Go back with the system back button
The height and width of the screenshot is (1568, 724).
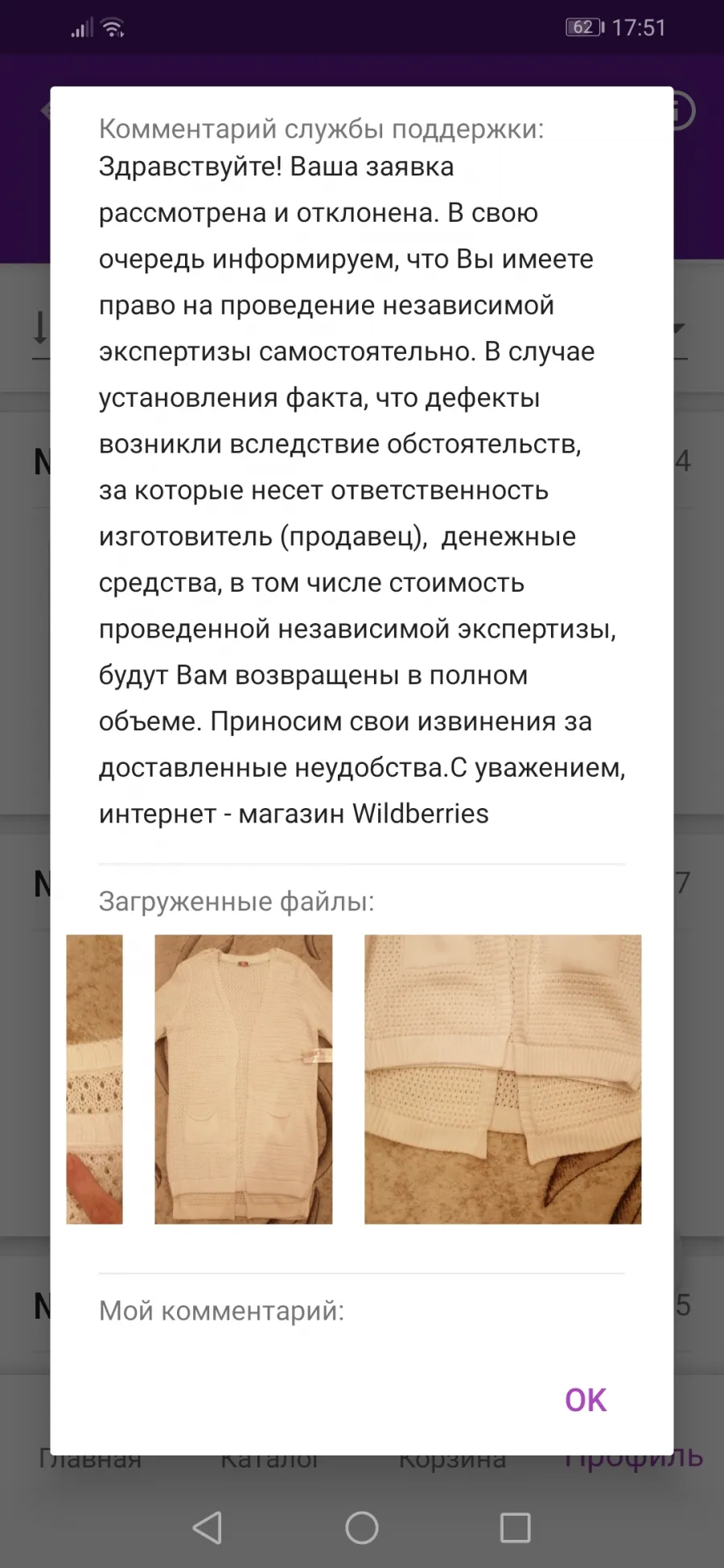pyautogui.click(x=208, y=1527)
